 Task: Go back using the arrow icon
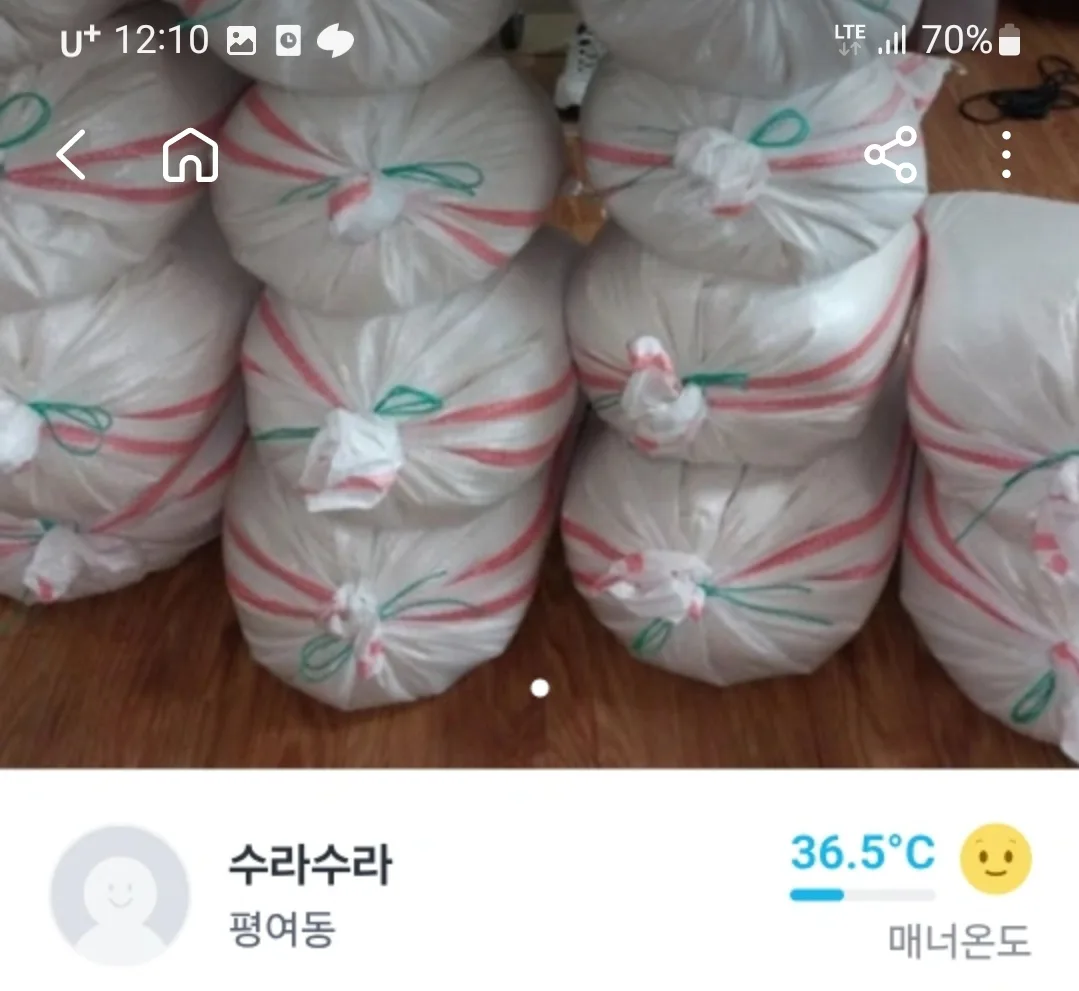coord(71,157)
